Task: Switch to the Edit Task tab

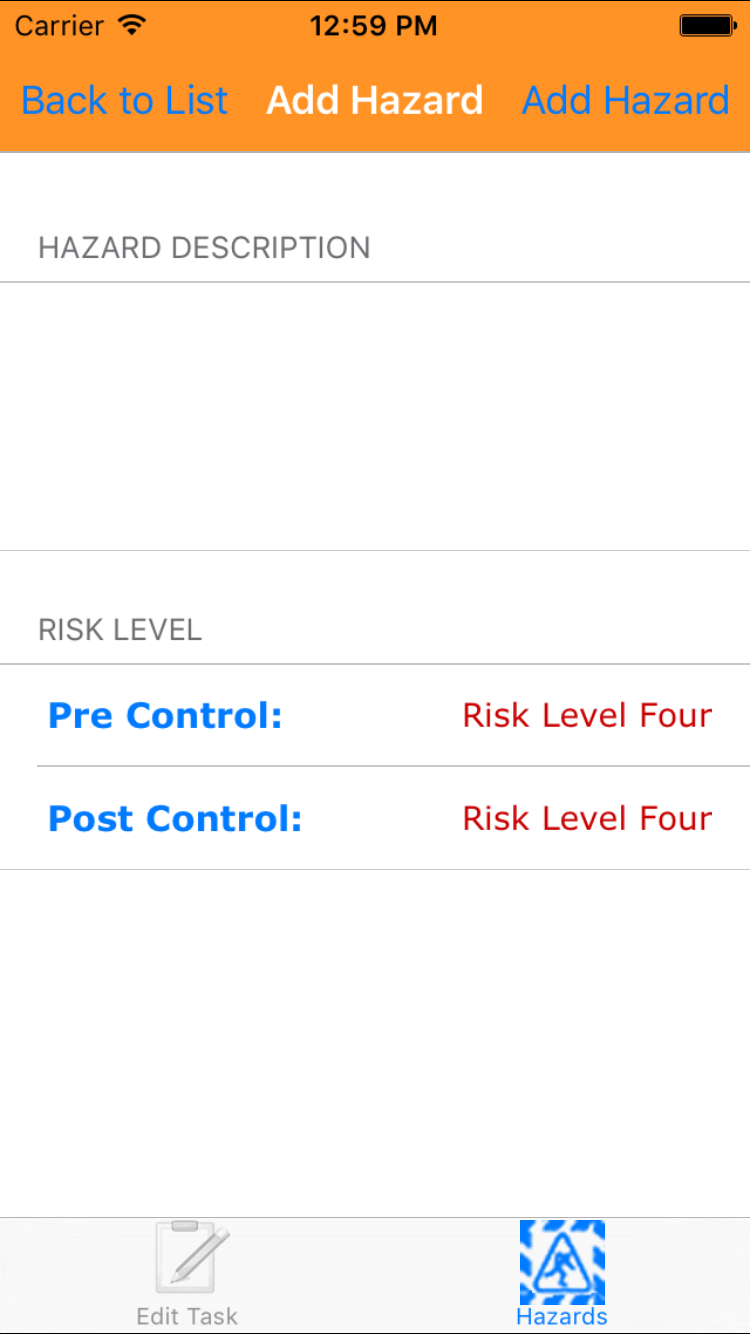Action: click(x=188, y=1275)
